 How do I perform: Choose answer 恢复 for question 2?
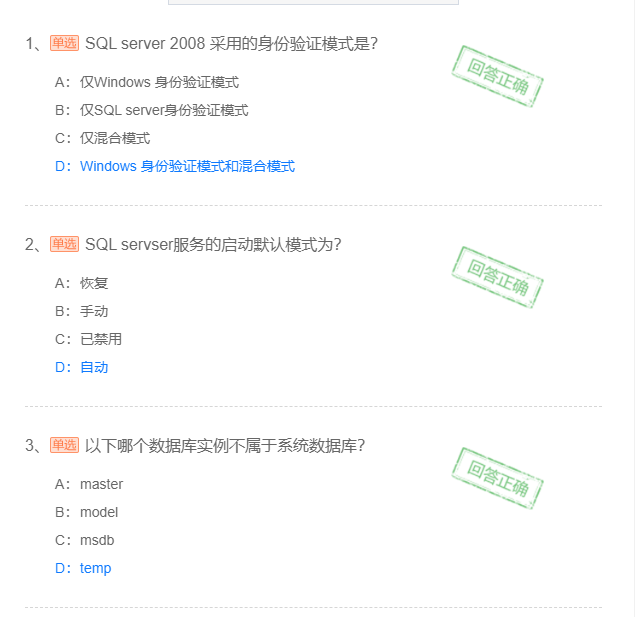[93, 283]
